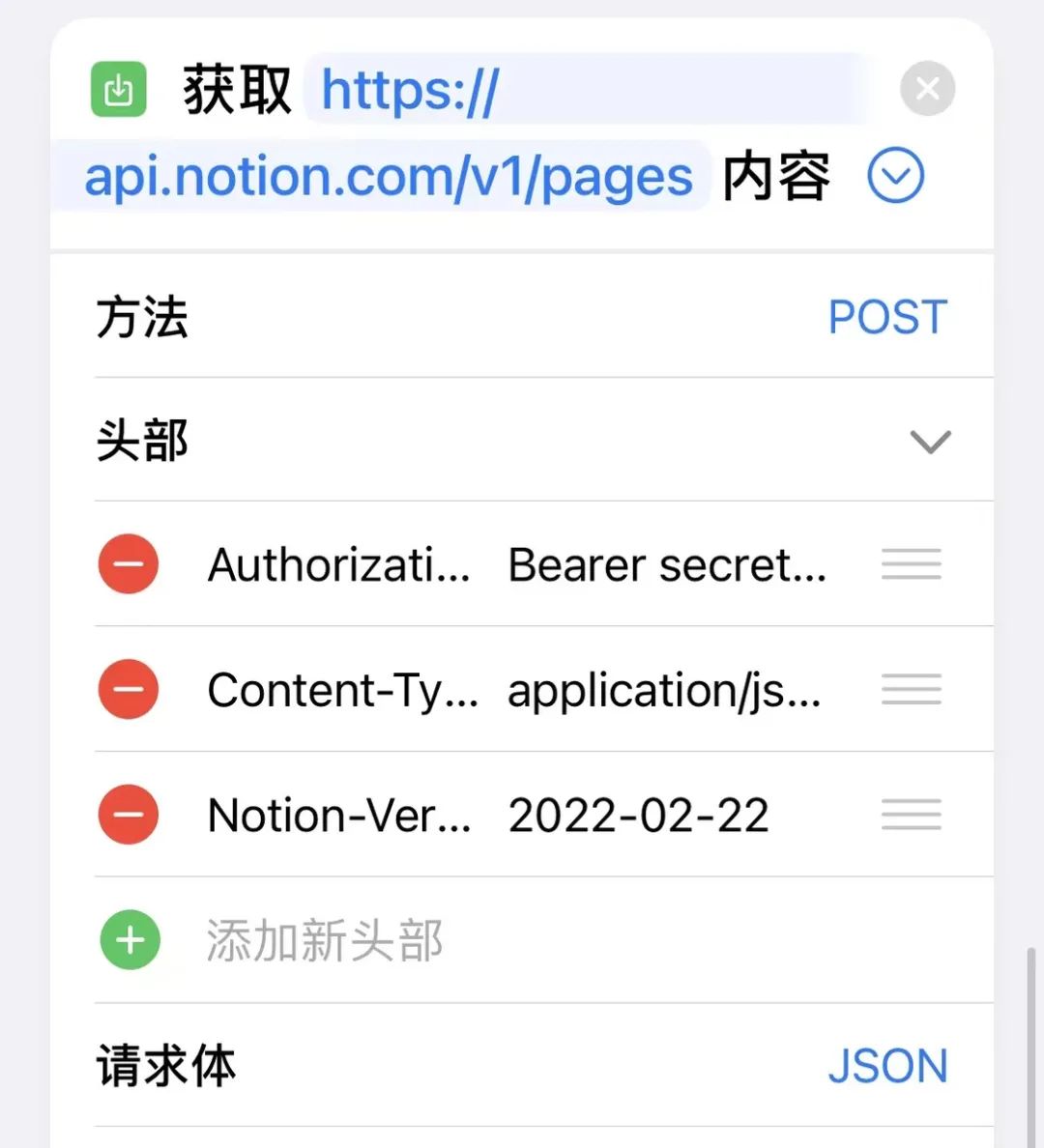Delete the Content-Type header
This screenshot has height=1148, width=1044.
click(x=129, y=690)
